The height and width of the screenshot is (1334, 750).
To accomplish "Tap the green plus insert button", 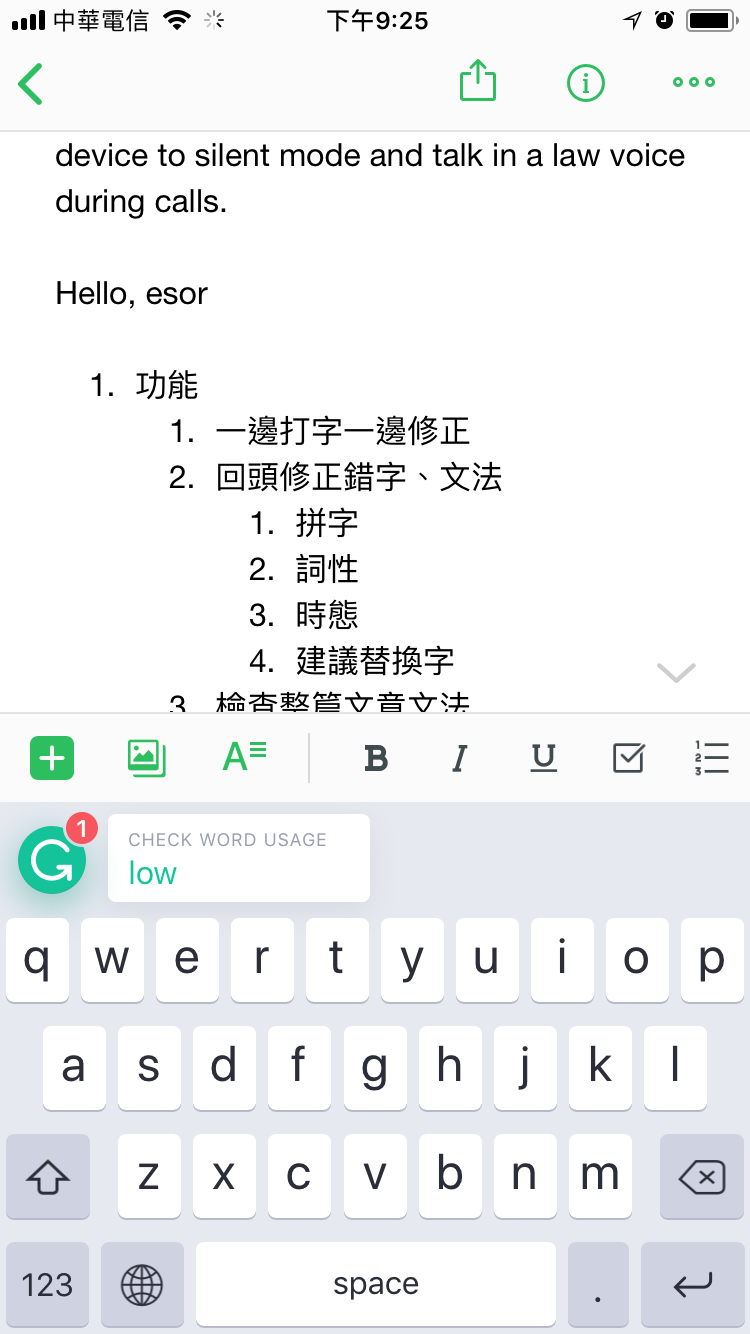I will coord(52,759).
